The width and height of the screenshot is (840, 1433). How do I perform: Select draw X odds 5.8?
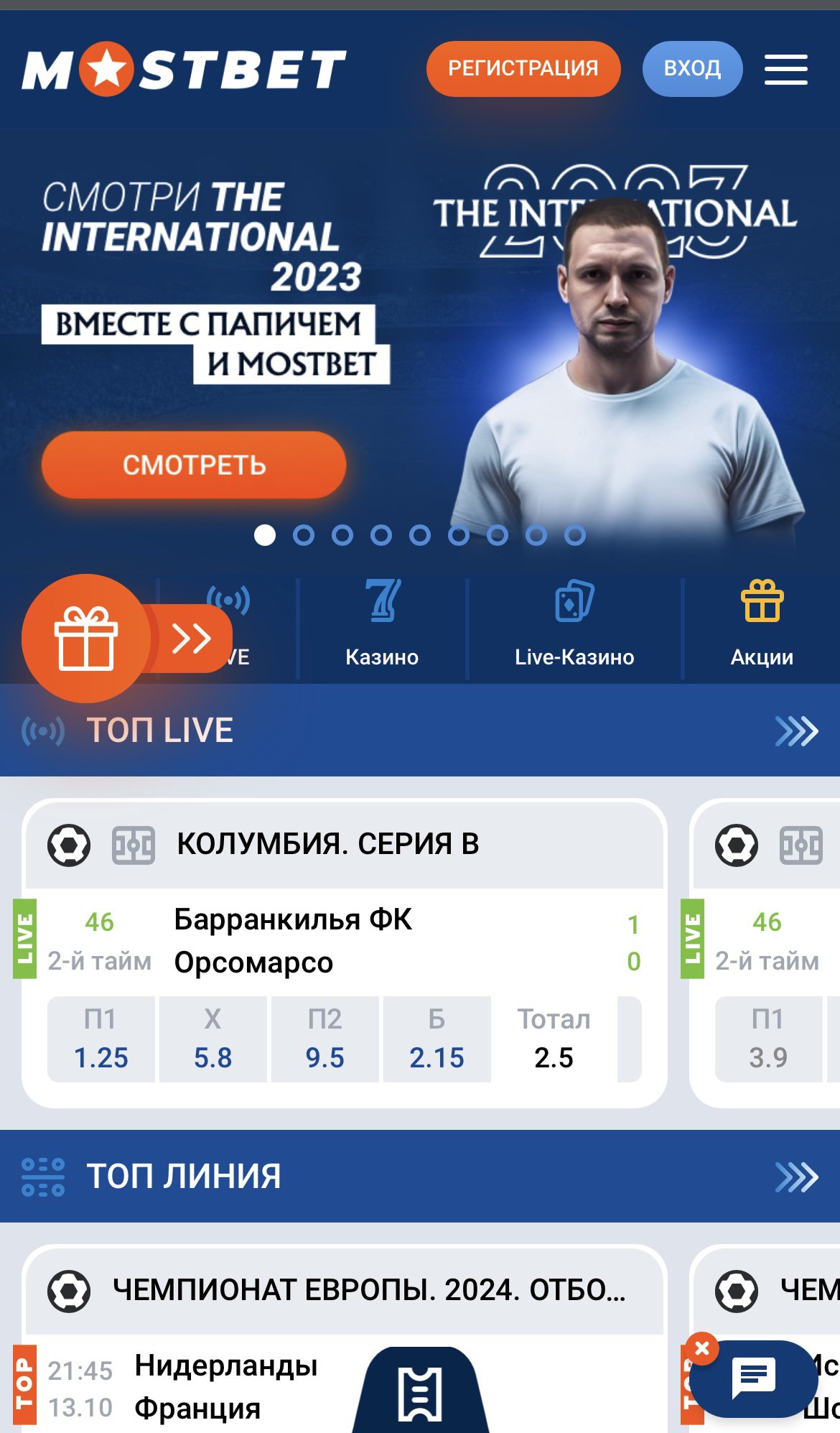(213, 1039)
